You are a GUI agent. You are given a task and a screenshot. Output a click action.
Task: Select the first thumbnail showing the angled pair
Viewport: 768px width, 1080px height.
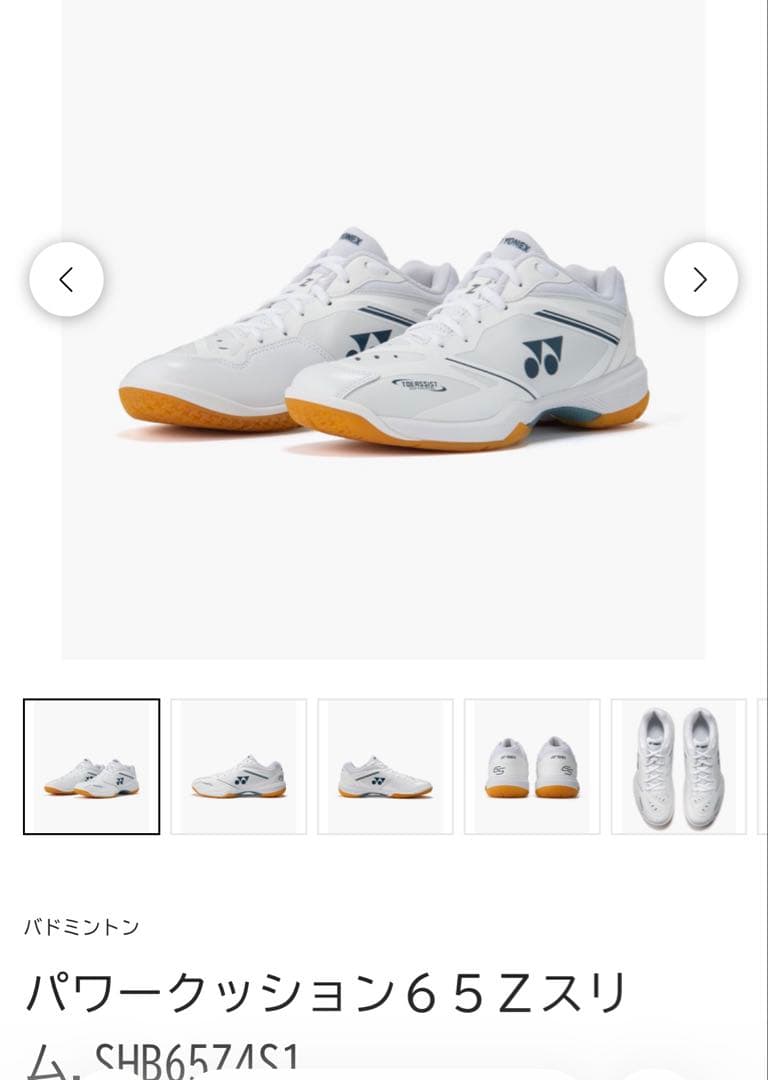[91, 766]
